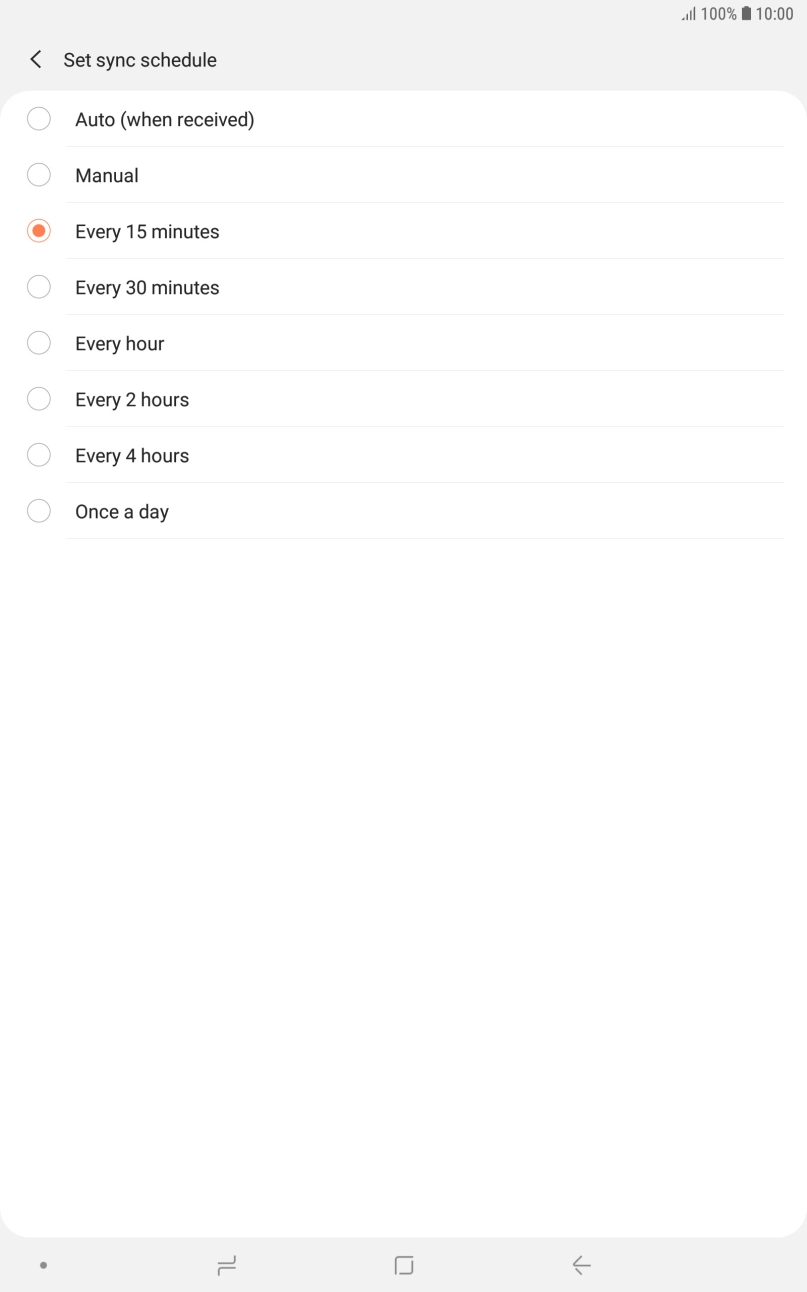Tap the system home button
The image size is (807, 1292).
[404, 1266]
